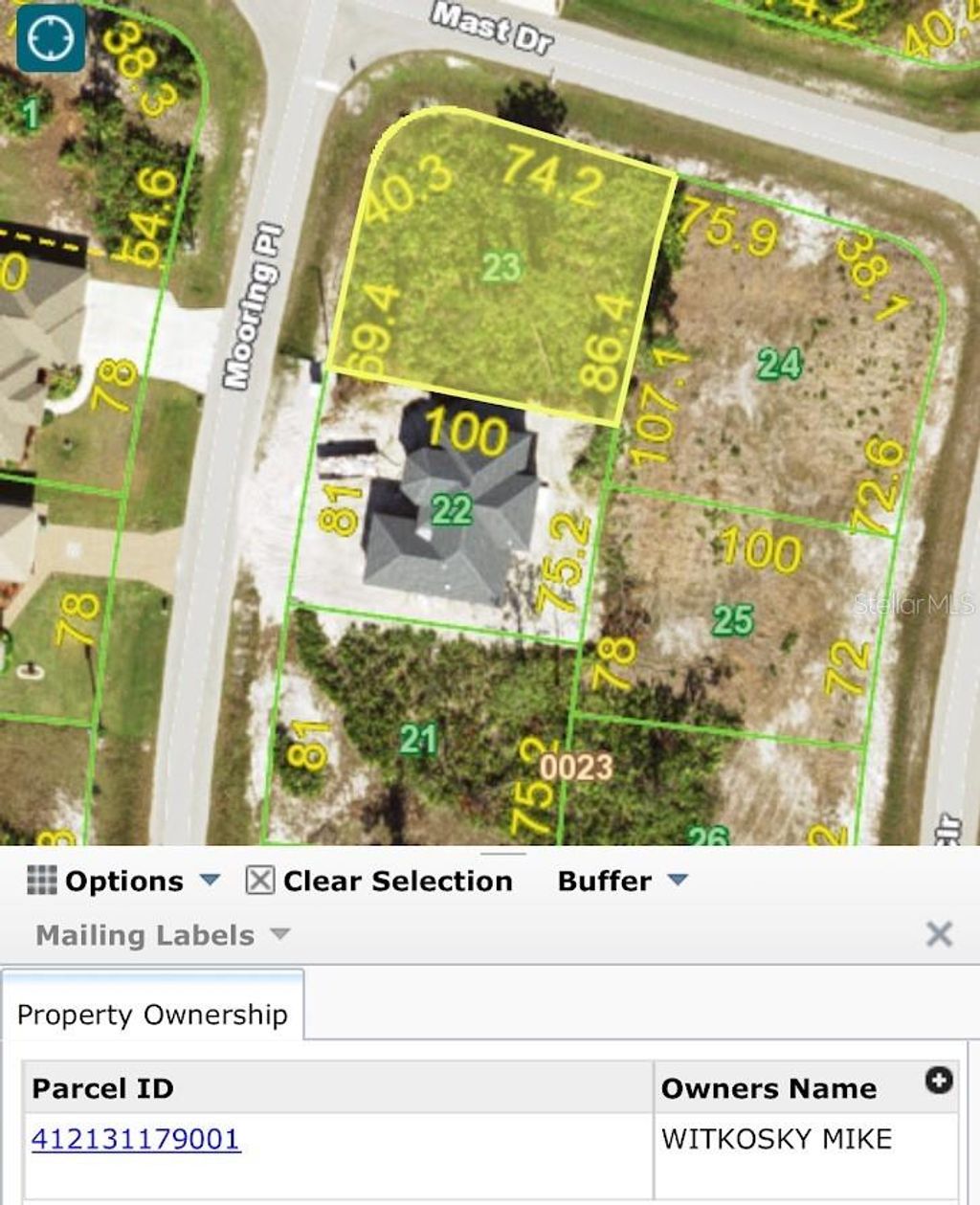Open the Mailing Labels disclosure arrow
This screenshot has height=1205, width=980.
tap(278, 935)
